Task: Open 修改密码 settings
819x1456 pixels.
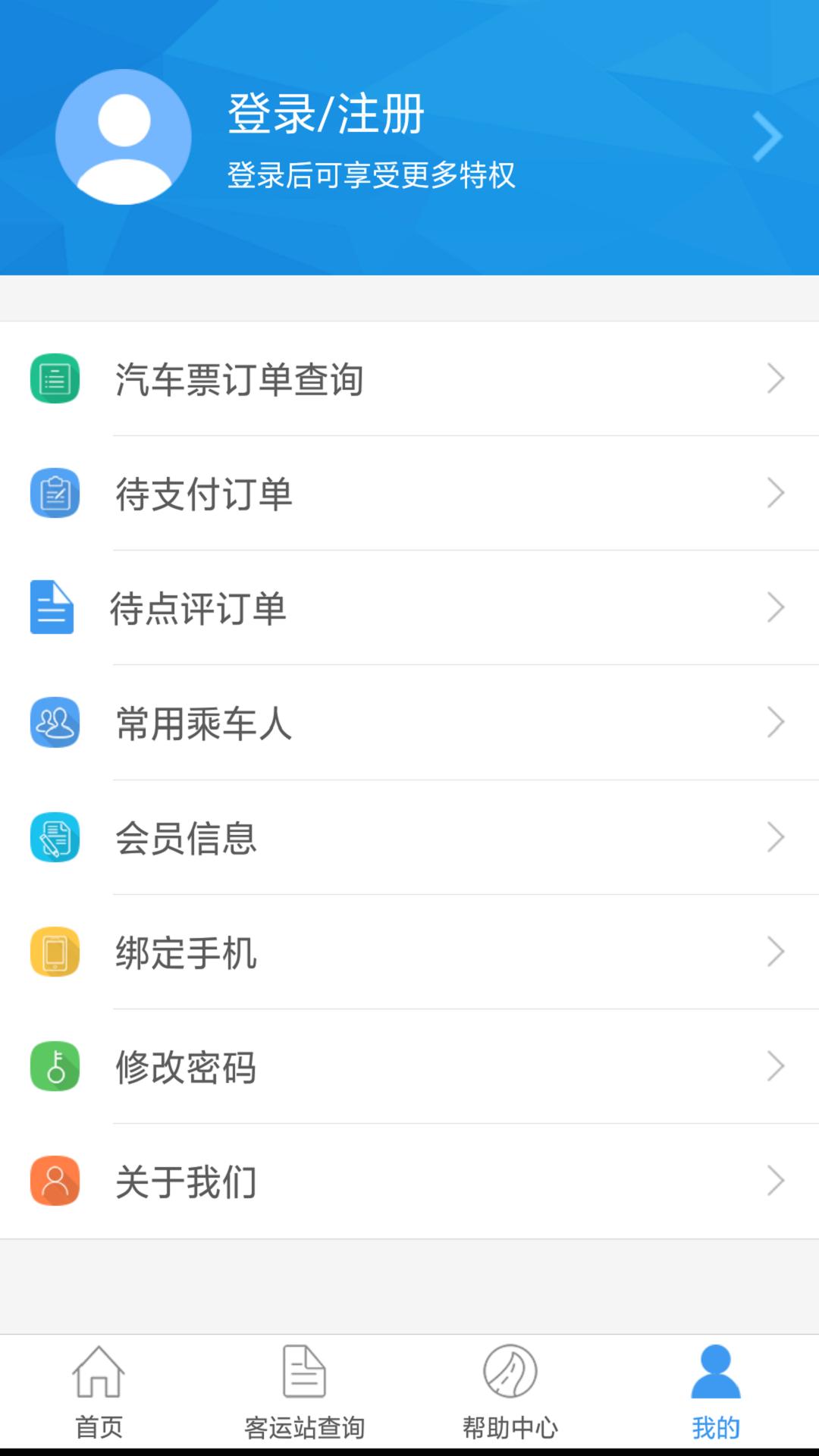Action: (x=409, y=1067)
